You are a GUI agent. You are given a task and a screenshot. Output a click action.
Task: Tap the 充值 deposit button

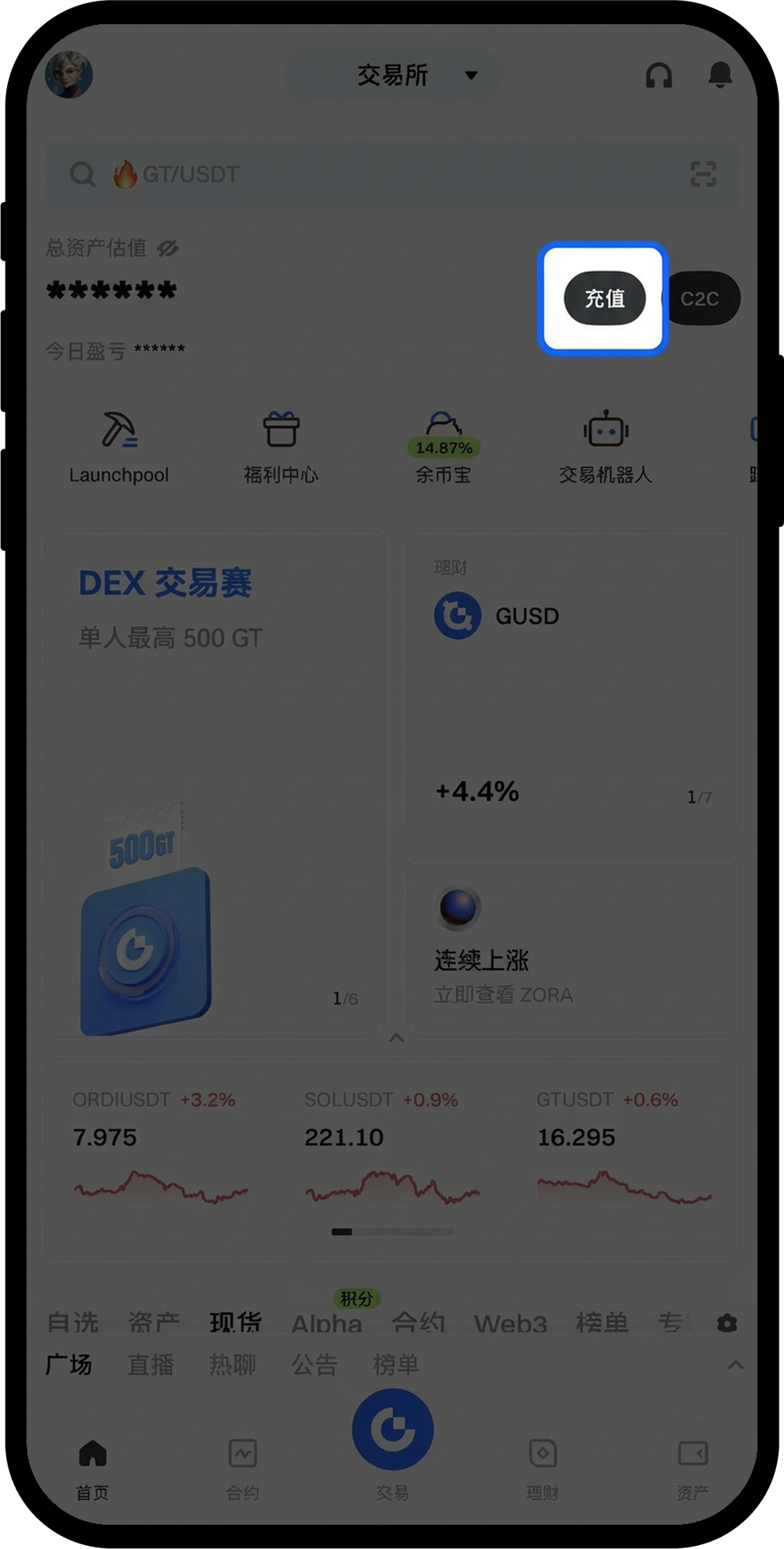[x=604, y=298]
